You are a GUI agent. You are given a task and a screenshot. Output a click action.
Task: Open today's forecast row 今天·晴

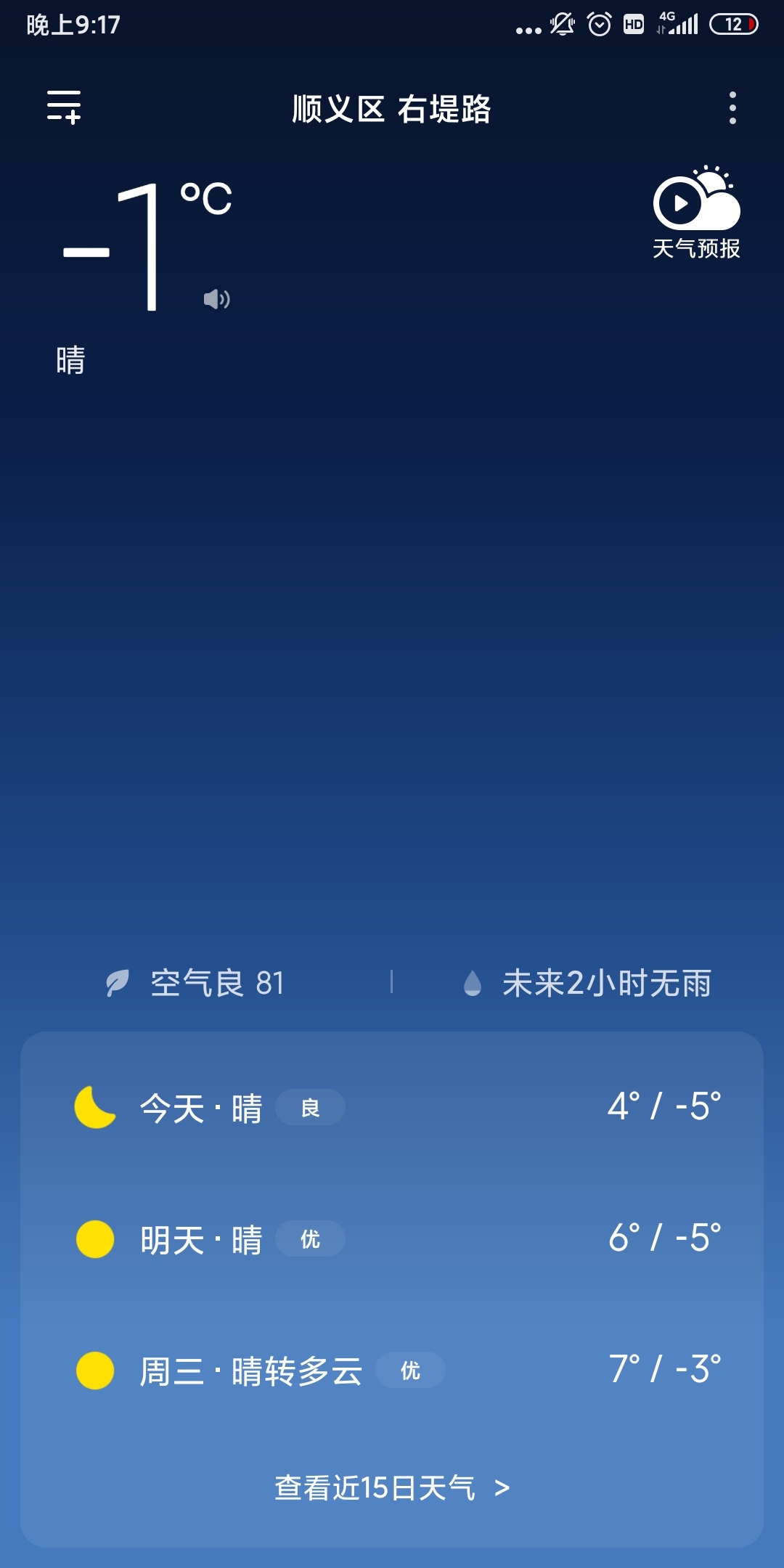(x=392, y=1108)
